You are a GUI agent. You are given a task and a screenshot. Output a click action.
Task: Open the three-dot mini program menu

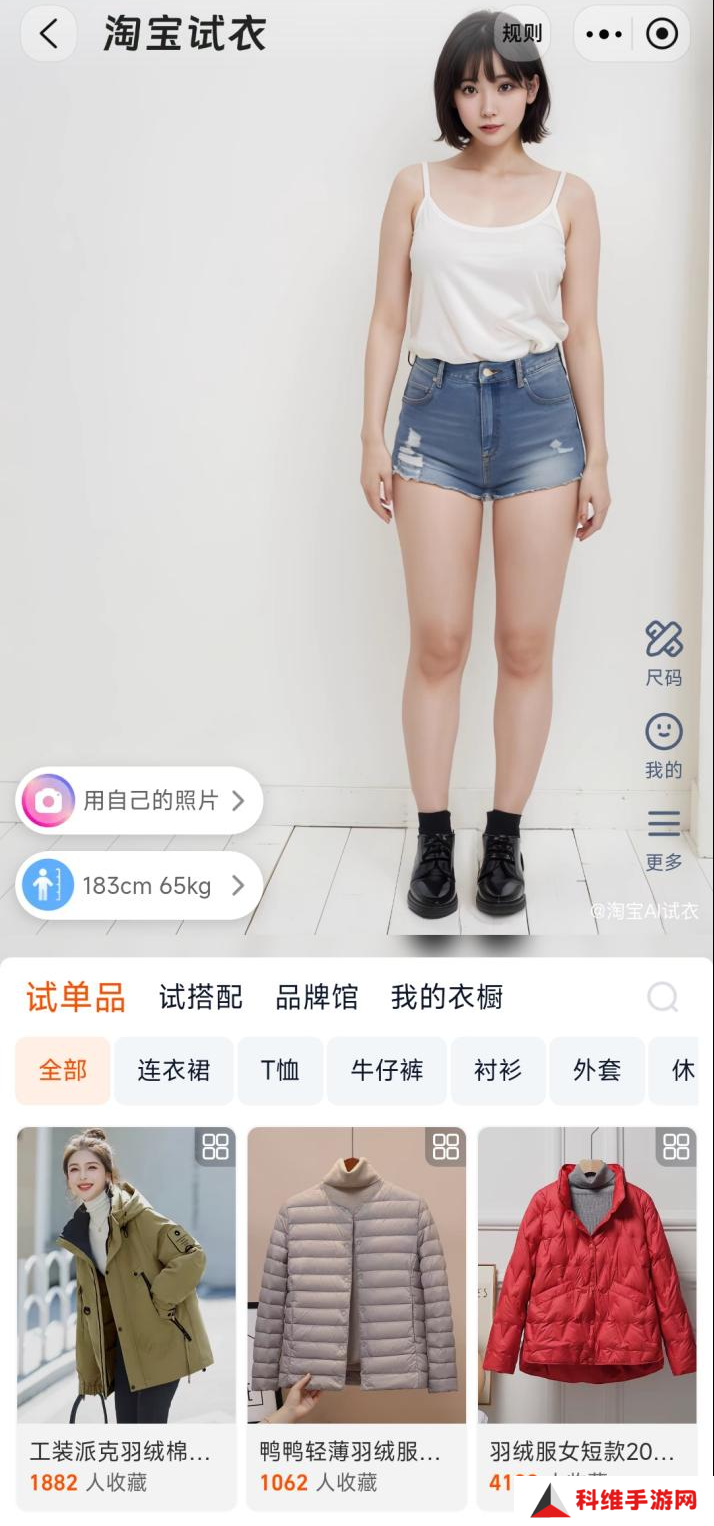tap(604, 34)
